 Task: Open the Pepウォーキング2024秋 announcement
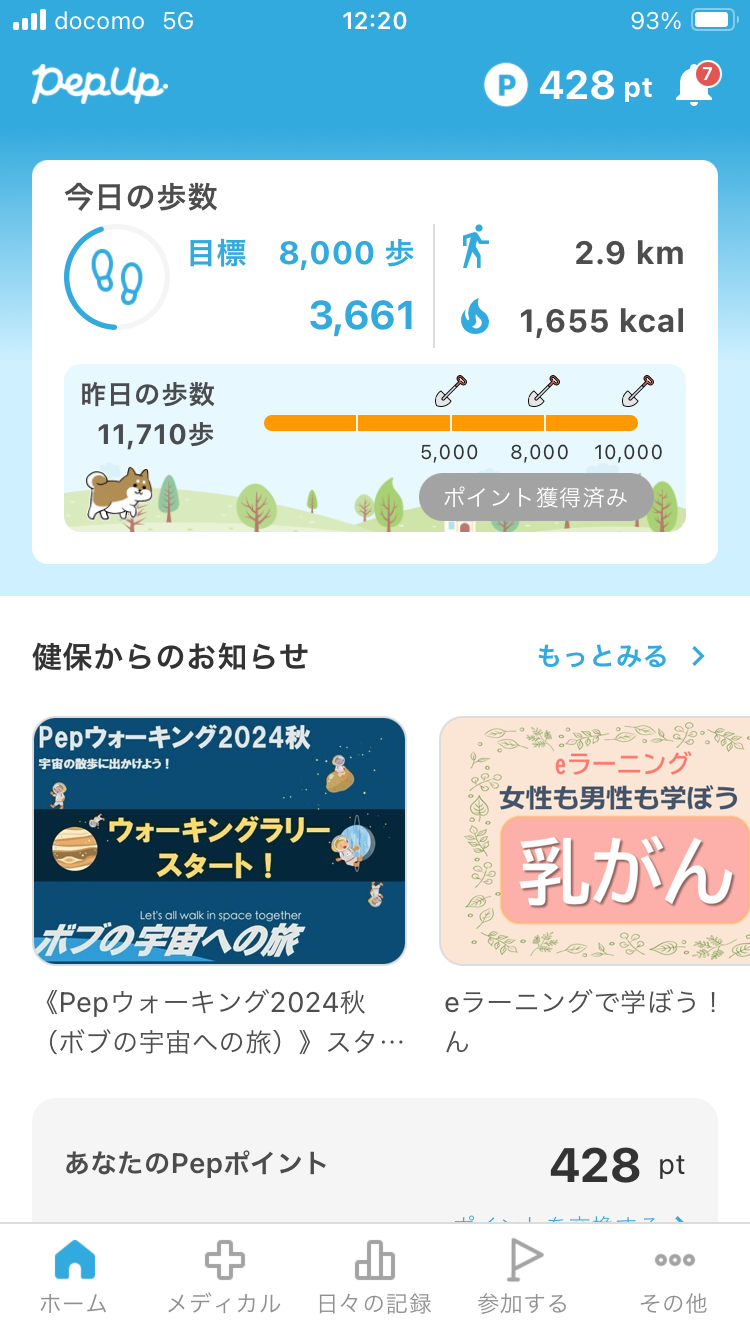click(x=219, y=840)
